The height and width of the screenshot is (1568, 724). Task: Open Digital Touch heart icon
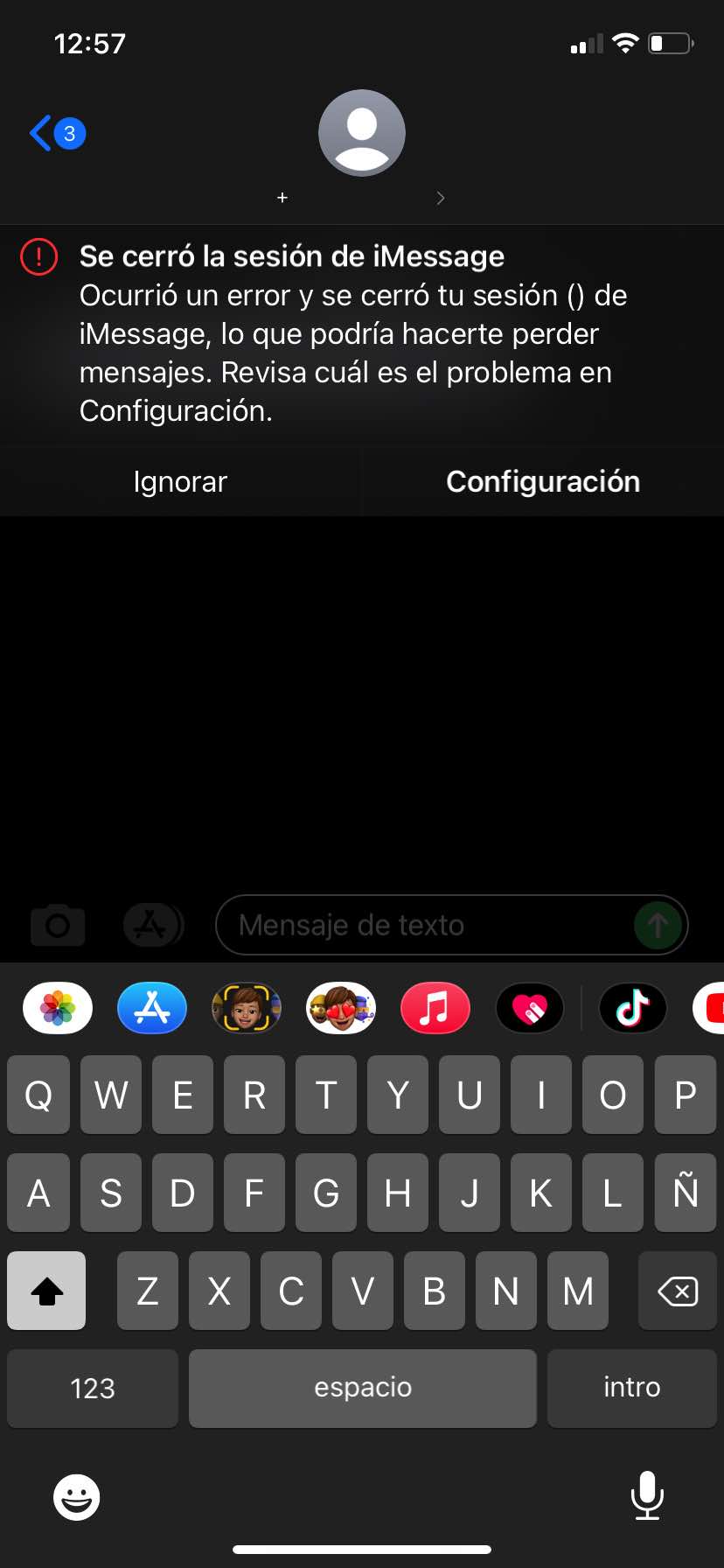tap(530, 1008)
